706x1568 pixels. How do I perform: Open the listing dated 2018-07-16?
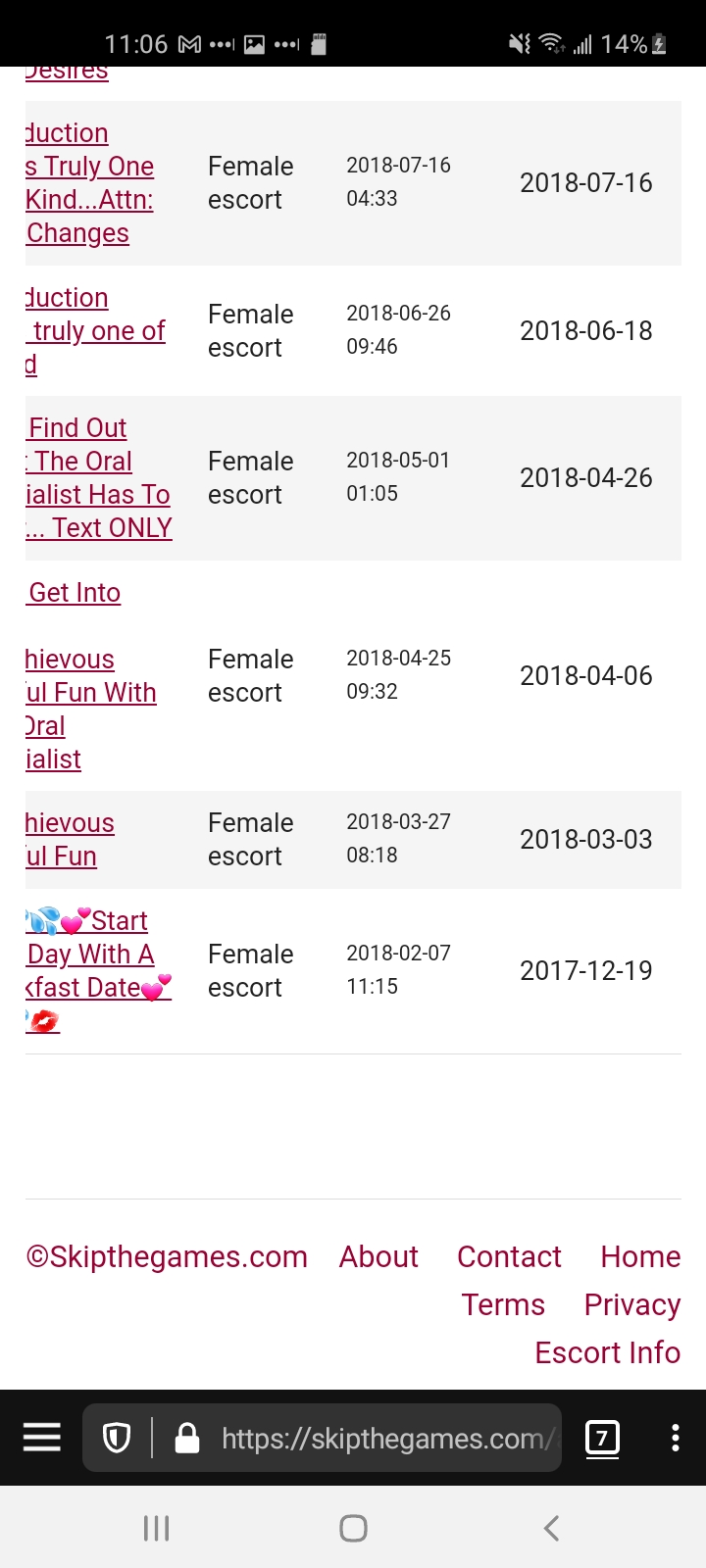pos(89,183)
